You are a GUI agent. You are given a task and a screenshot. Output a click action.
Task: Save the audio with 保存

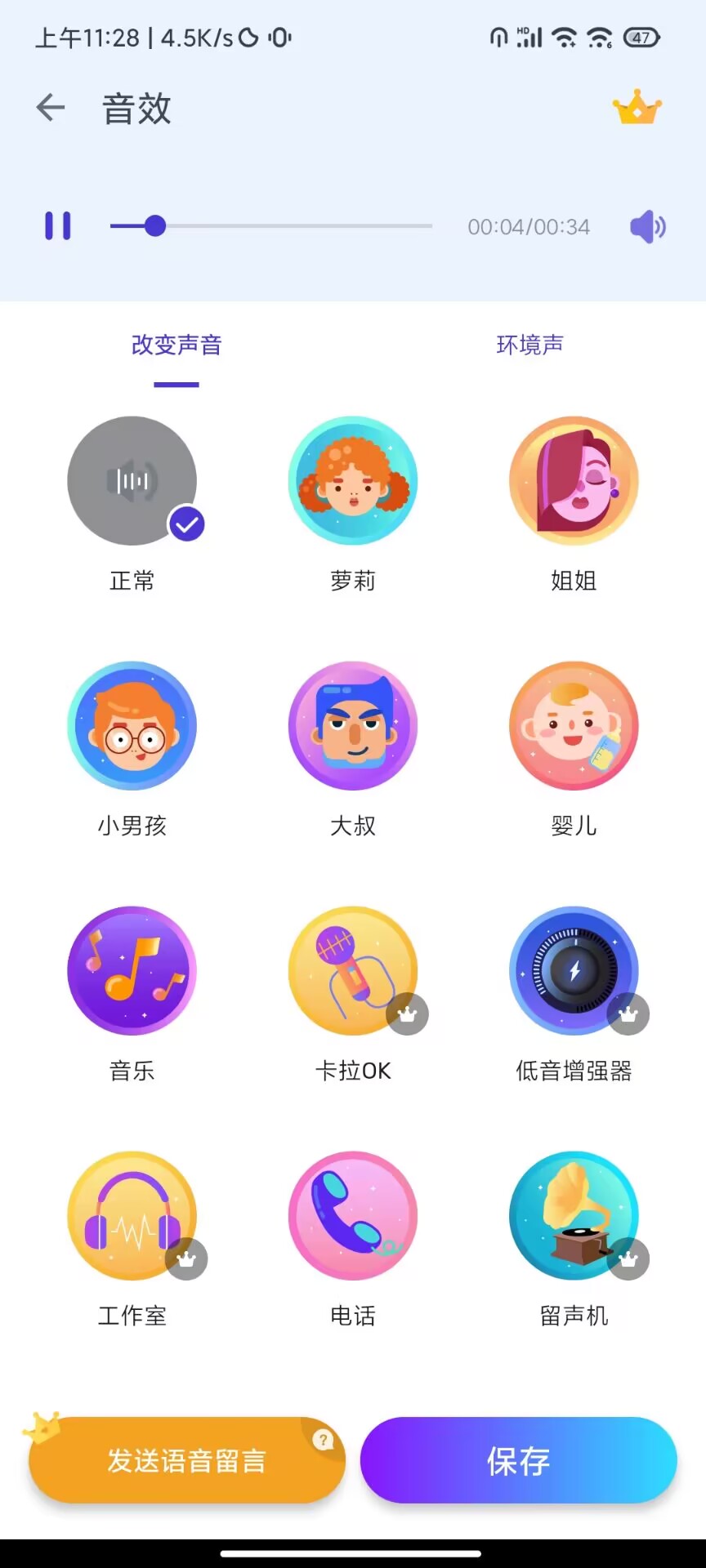(518, 1460)
